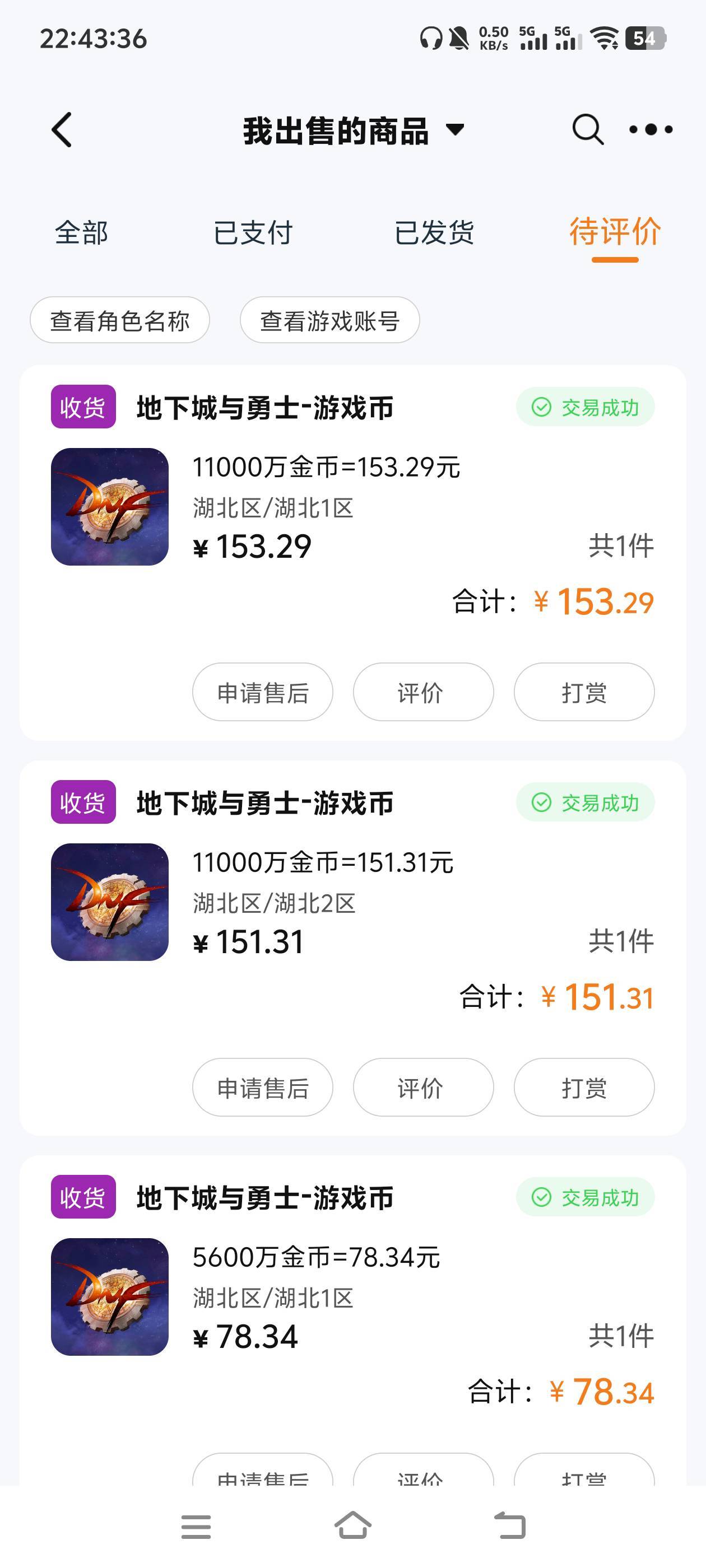Tap the 查看角色名称 chip

[x=120, y=320]
